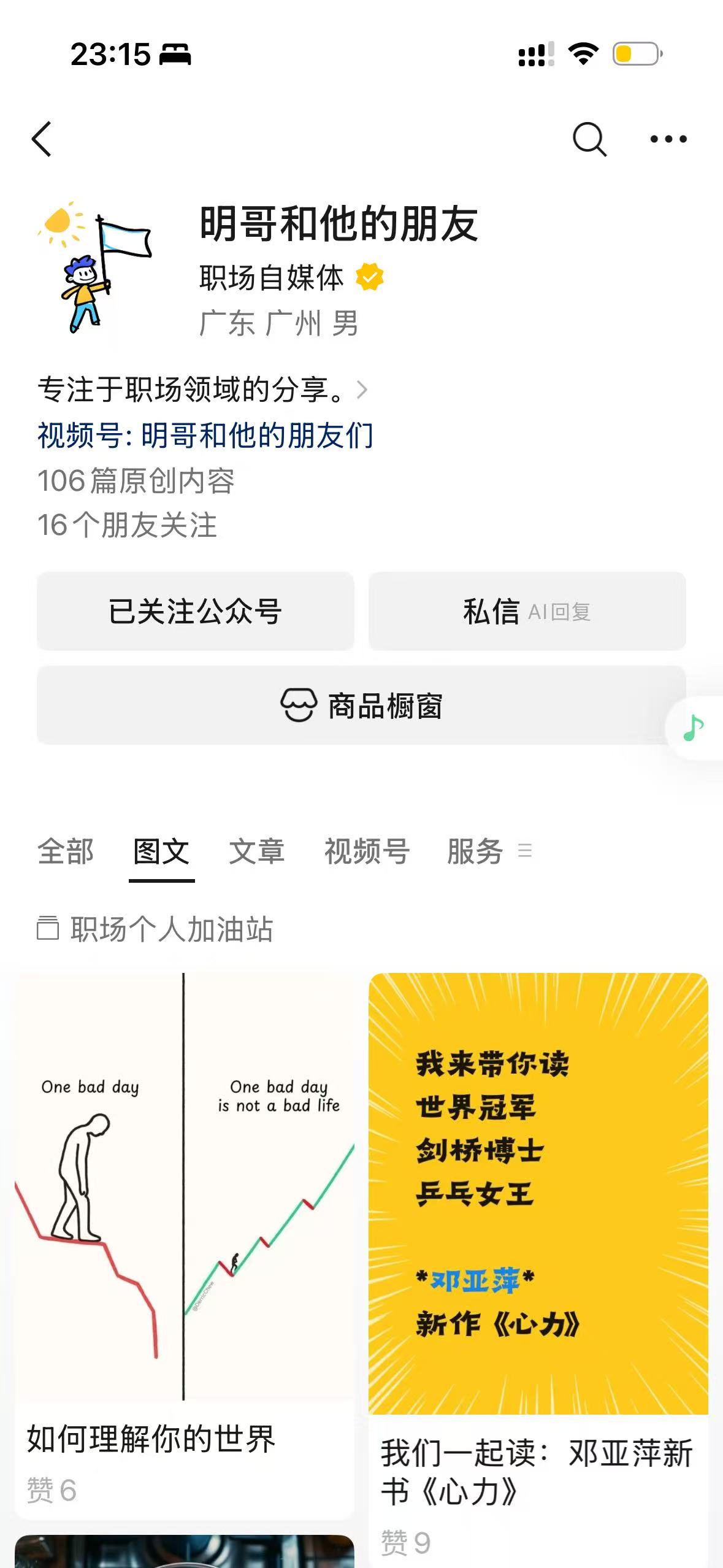
Task: Open the floating music note player
Action: [x=694, y=728]
